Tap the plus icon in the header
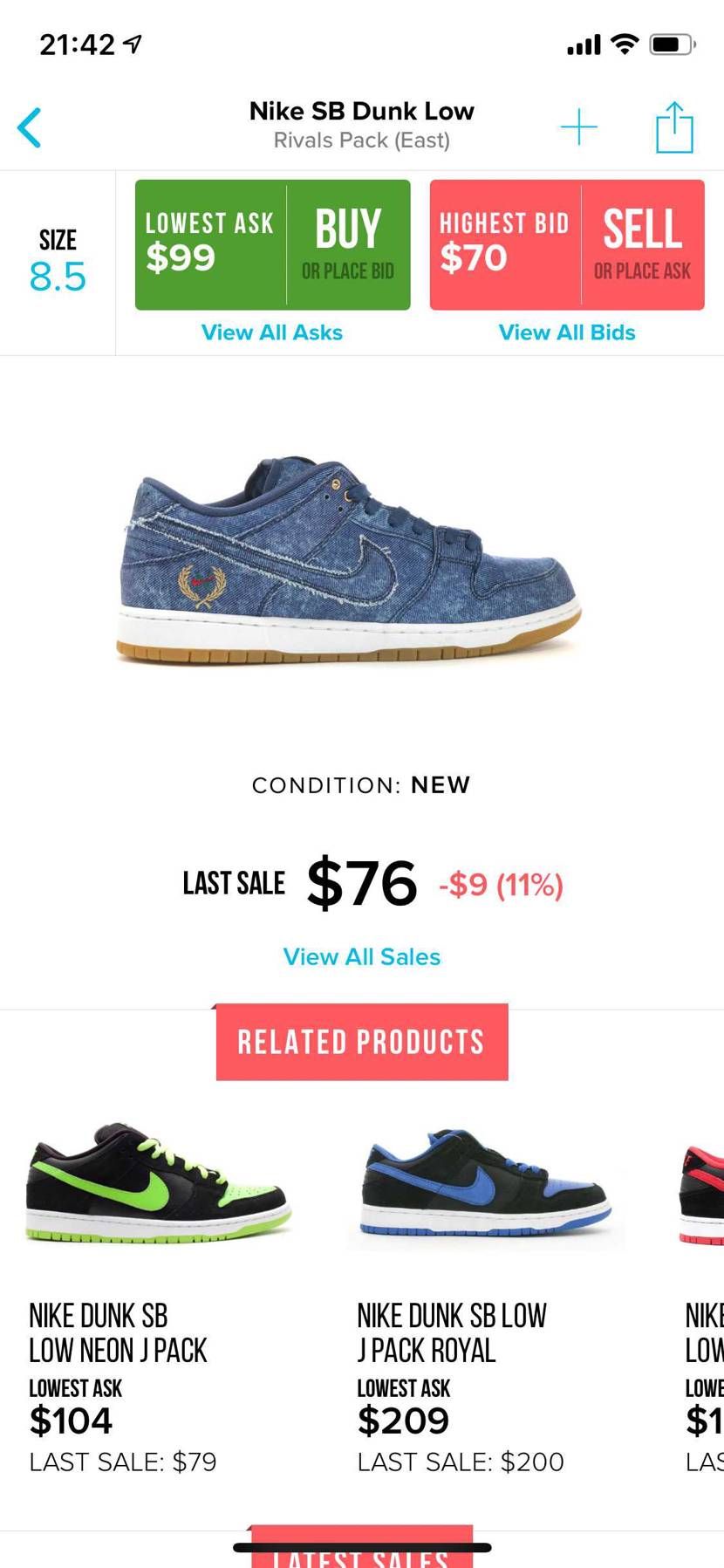Viewport: 724px width, 1568px height. (x=578, y=127)
